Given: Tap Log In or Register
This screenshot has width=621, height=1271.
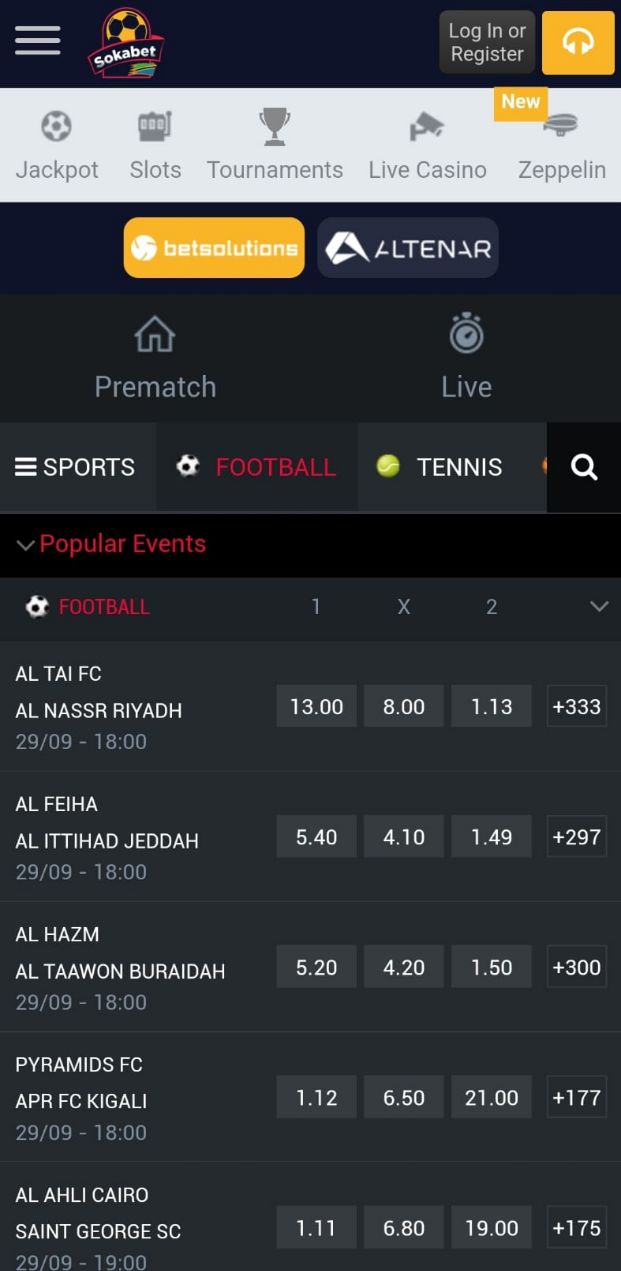Looking at the screenshot, I should point(487,43).
